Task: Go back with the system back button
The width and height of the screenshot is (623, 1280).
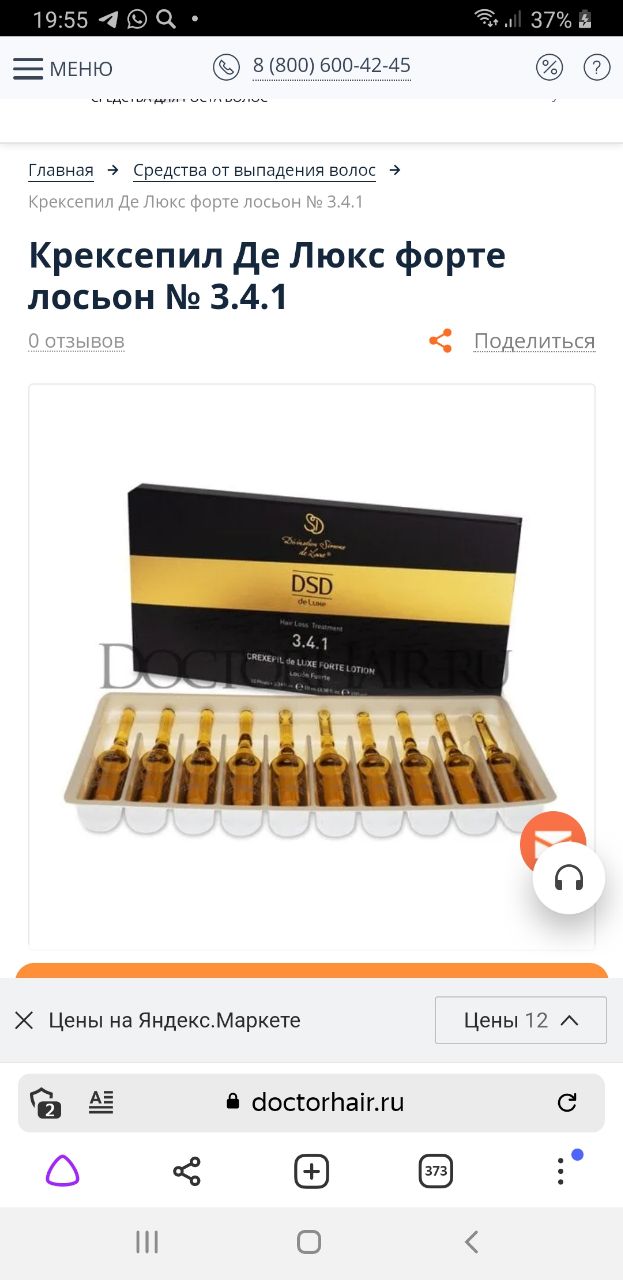Action: pos(471,1242)
